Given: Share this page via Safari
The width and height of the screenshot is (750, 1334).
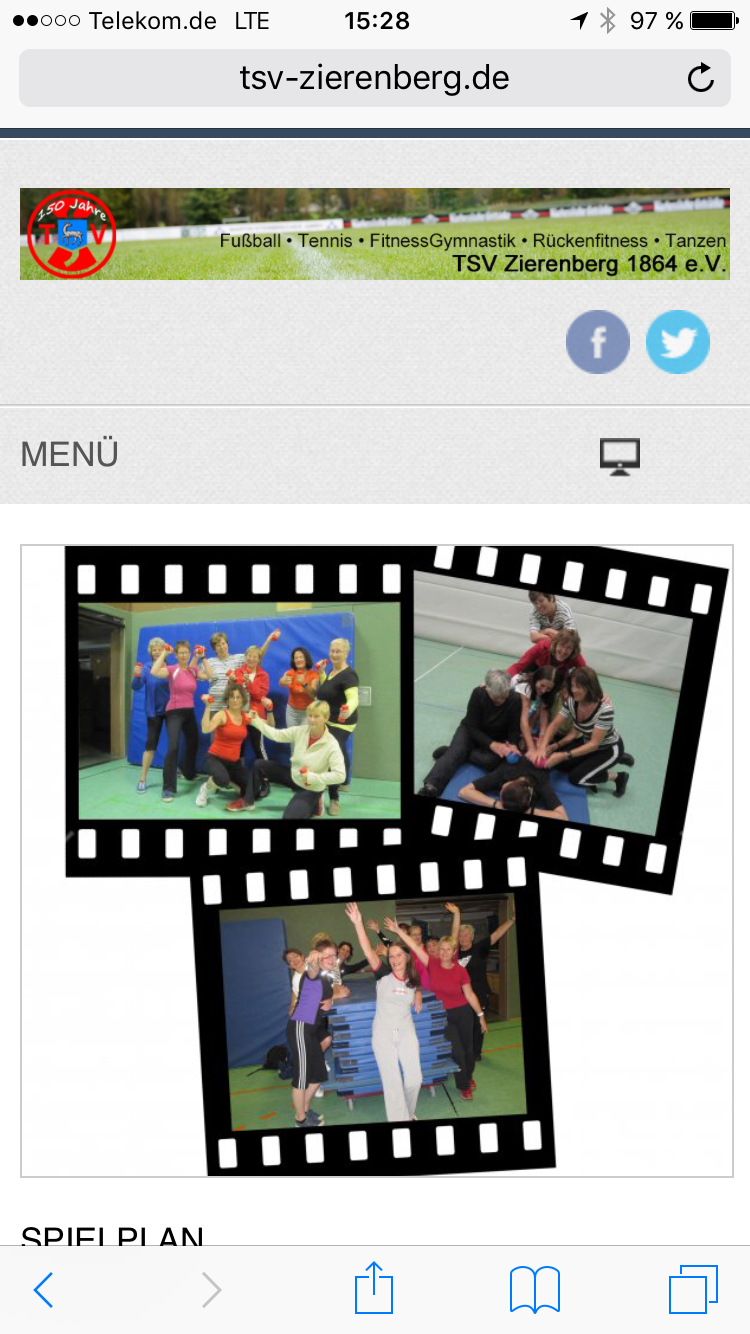Looking at the screenshot, I should [374, 1288].
